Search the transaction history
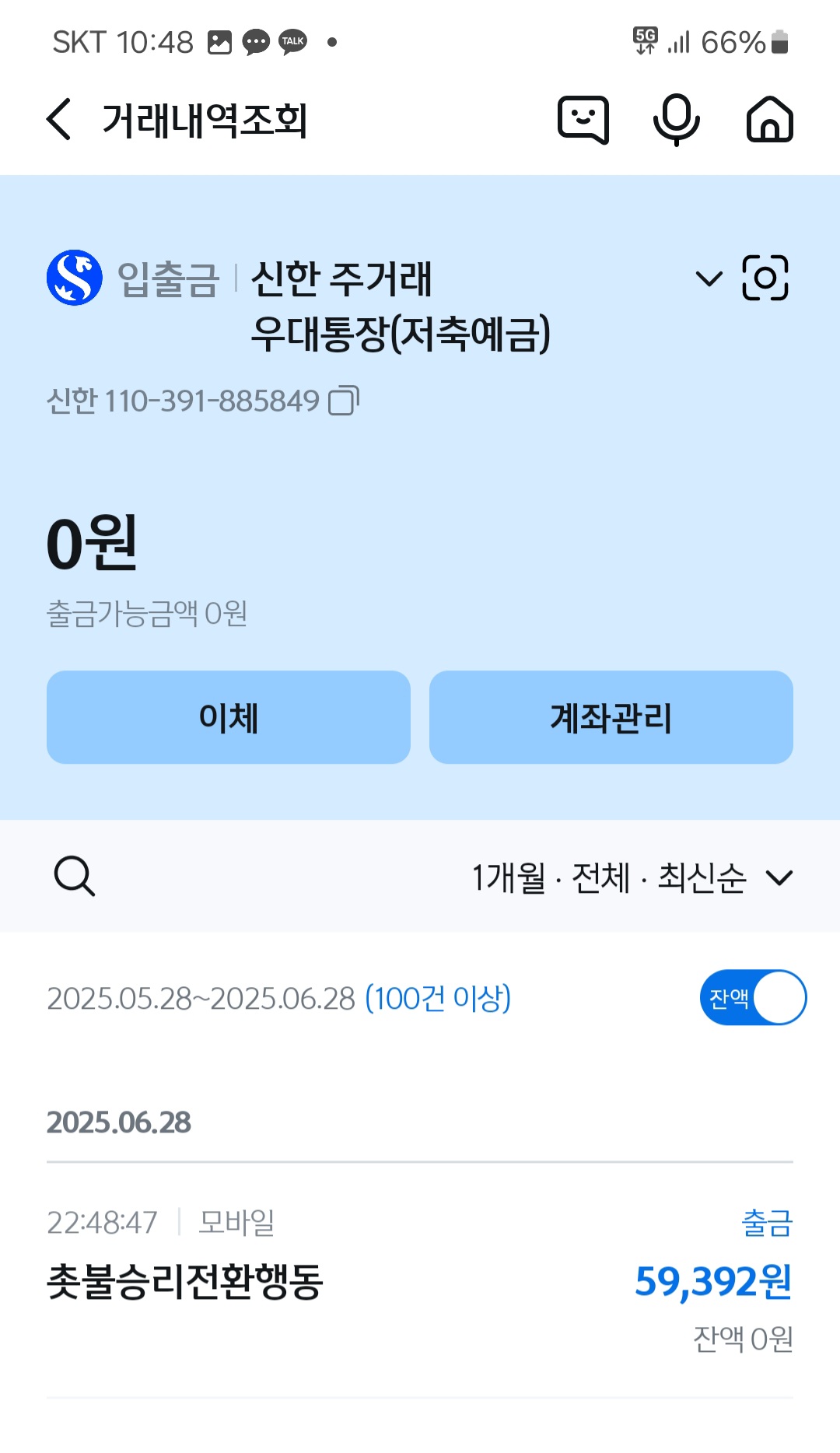The image size is (840, 1453). point(75,877)
